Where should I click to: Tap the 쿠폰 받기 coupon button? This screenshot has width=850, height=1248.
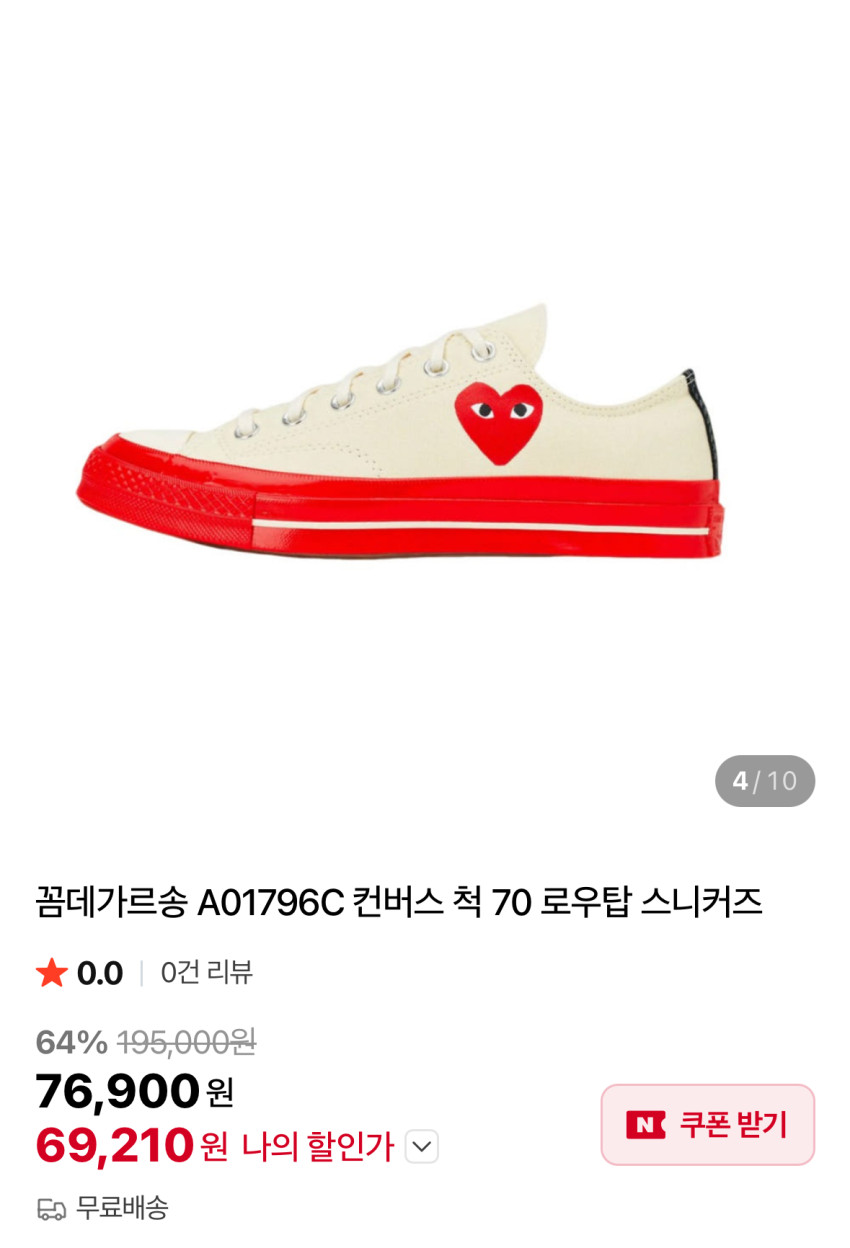(x=707, y=1124)
